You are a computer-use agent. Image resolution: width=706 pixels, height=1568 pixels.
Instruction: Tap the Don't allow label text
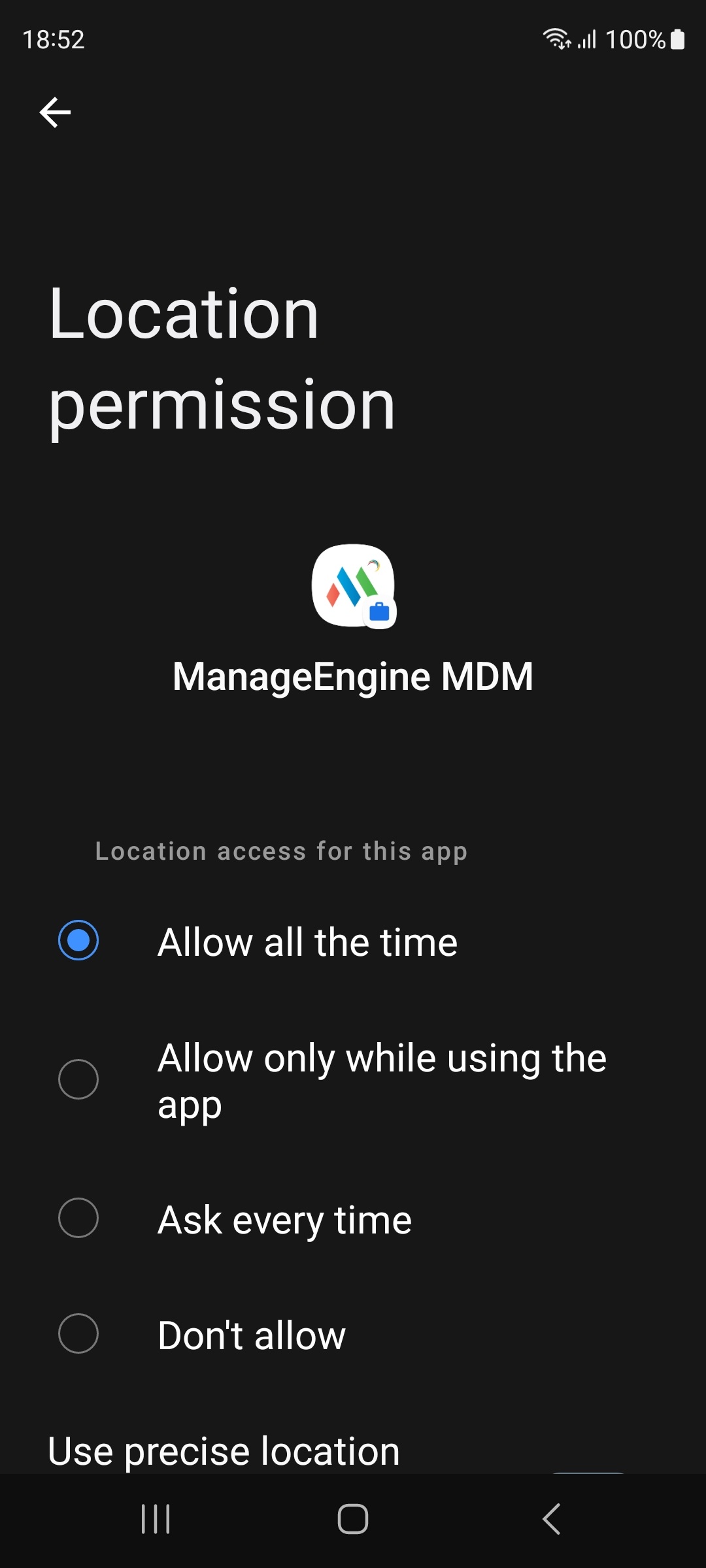point(251,1335)
